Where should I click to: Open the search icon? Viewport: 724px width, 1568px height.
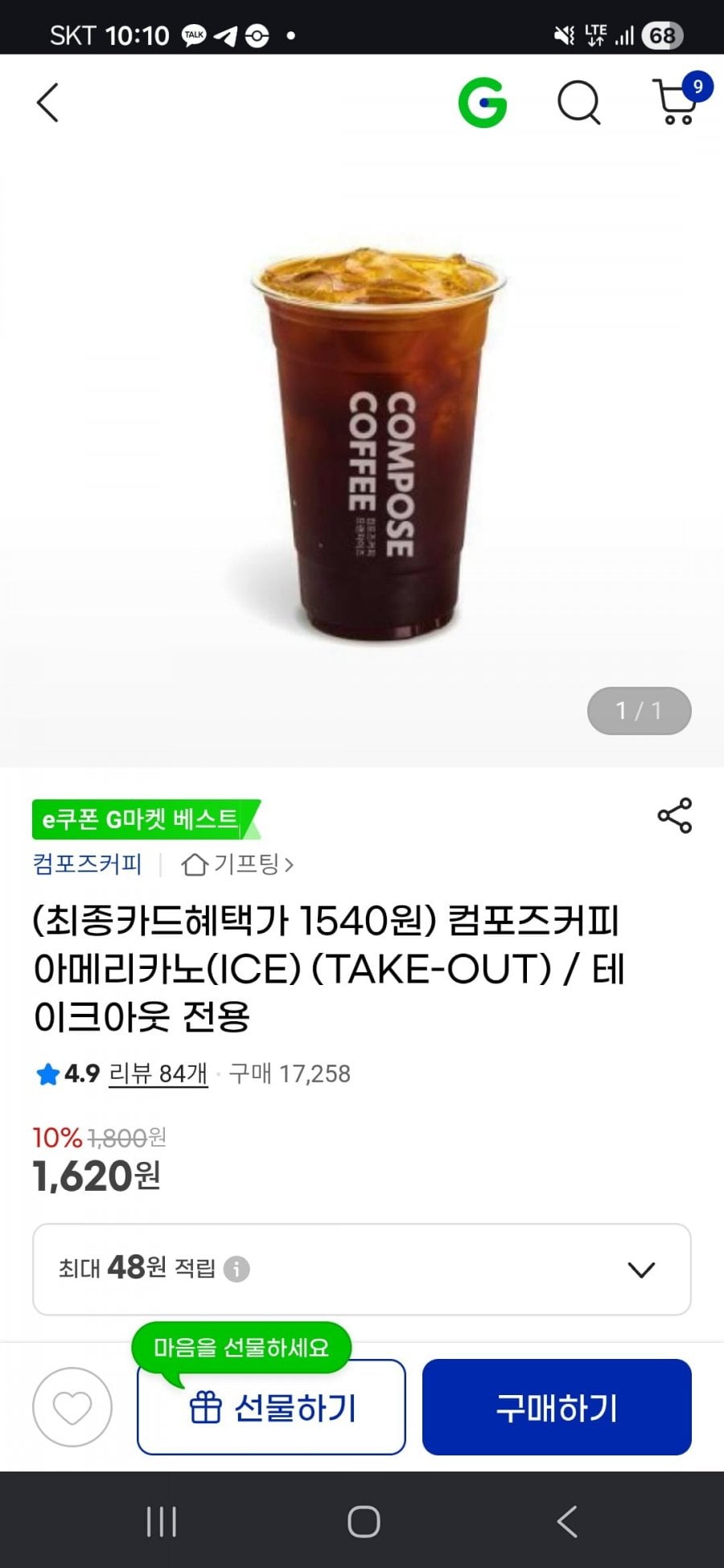(578, 103)
